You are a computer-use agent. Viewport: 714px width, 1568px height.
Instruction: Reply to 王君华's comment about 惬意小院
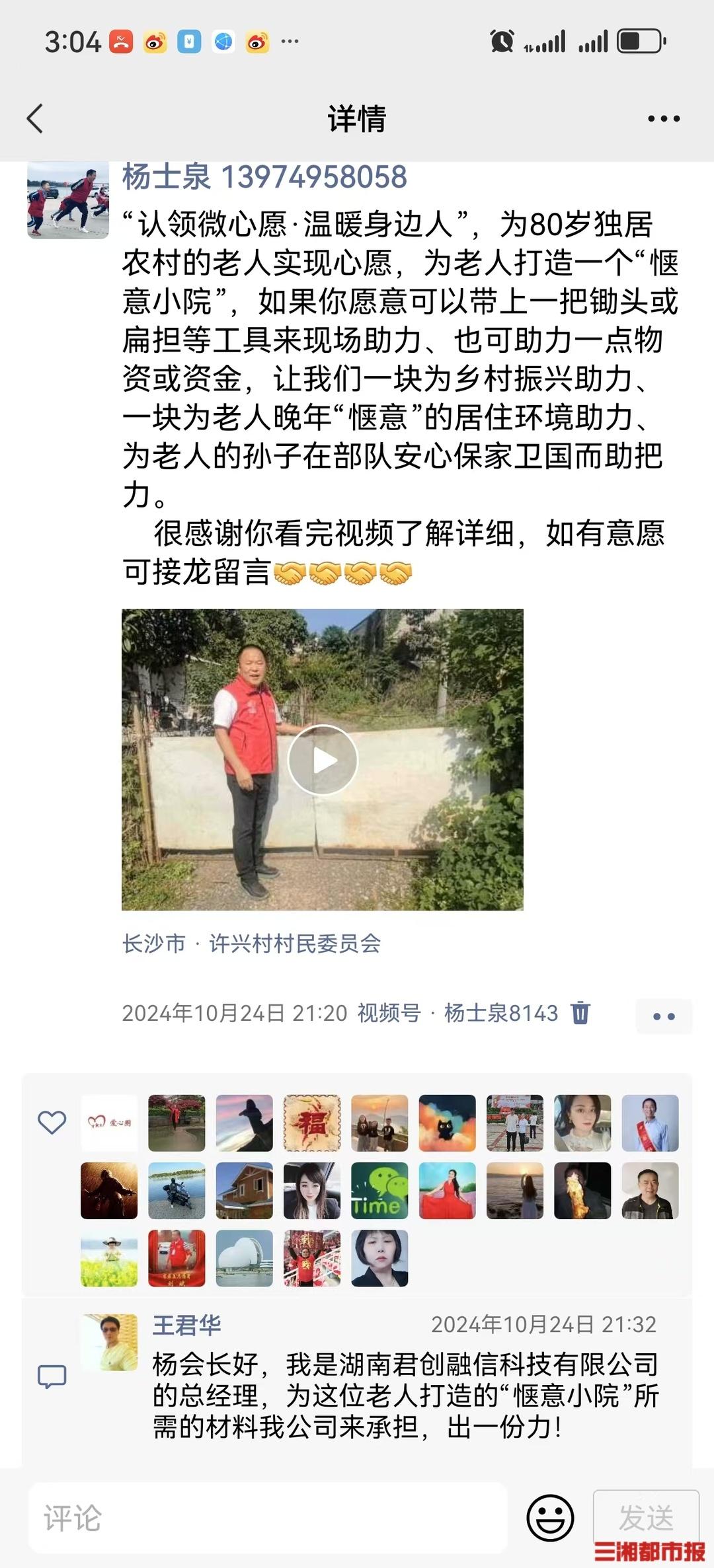[405, 1395]
